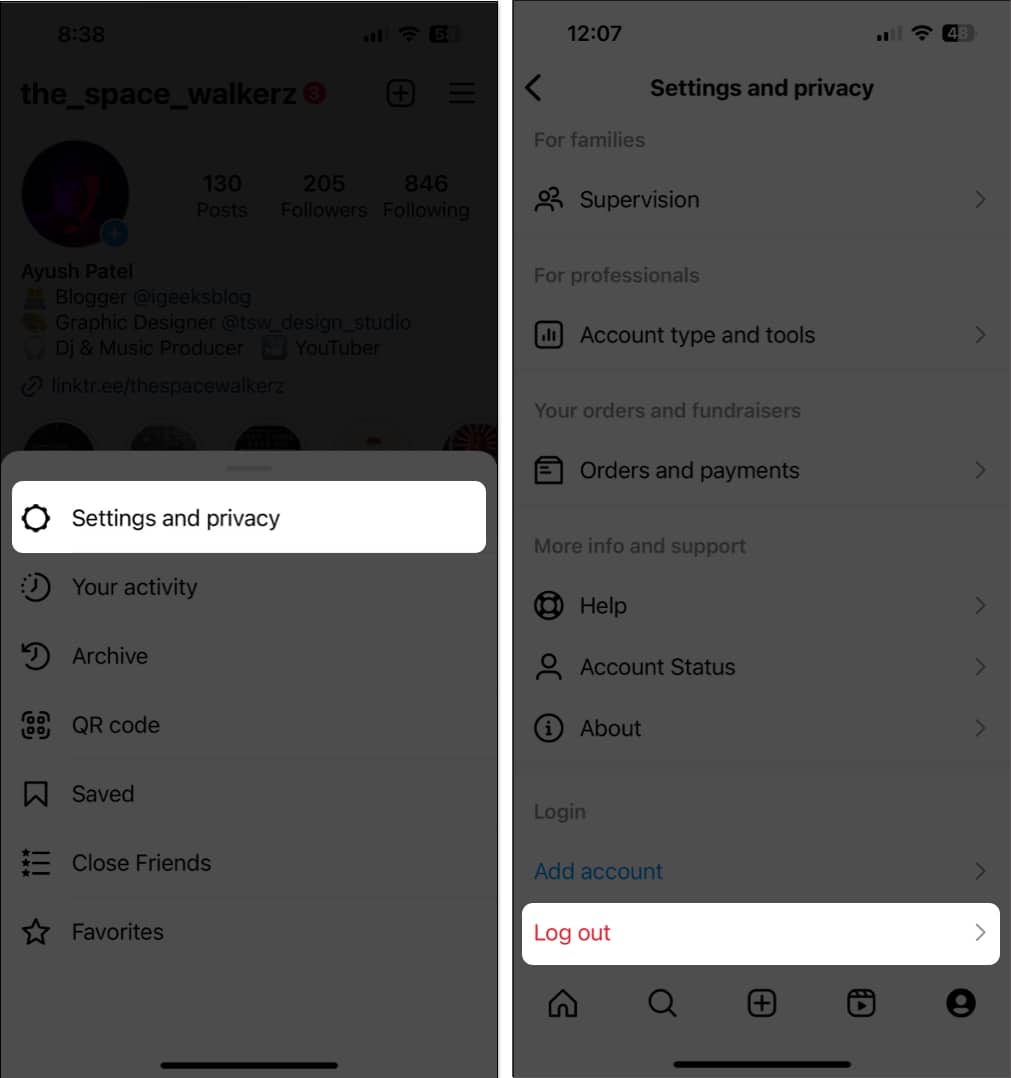Open Settings and privacy
The height and width of the screenshot is (1078, 1011).
[x=248, y=518]
